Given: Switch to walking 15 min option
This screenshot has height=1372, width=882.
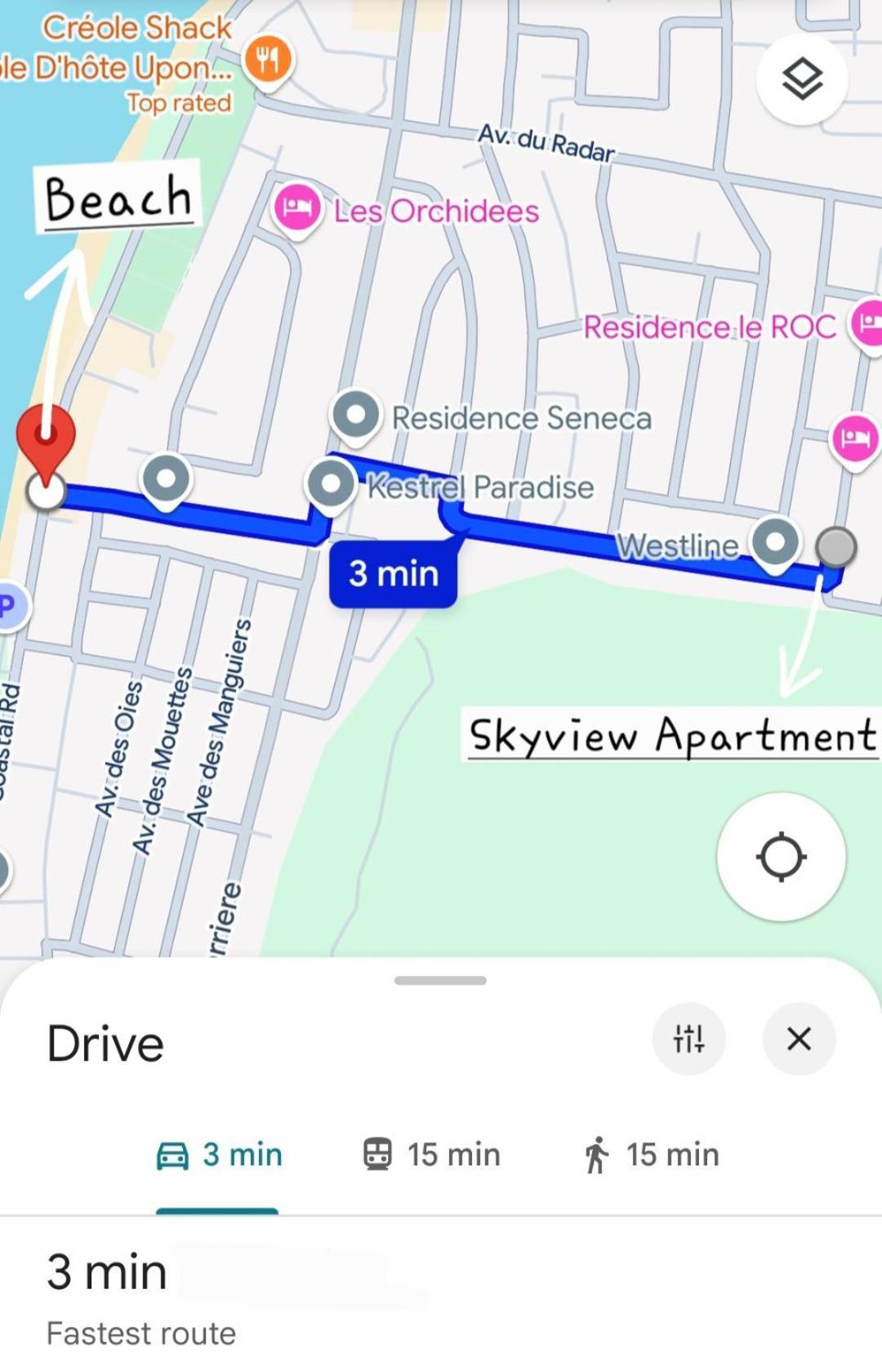Looking at the screenshot, I should pyautogui.click(x=652, y=1155).
